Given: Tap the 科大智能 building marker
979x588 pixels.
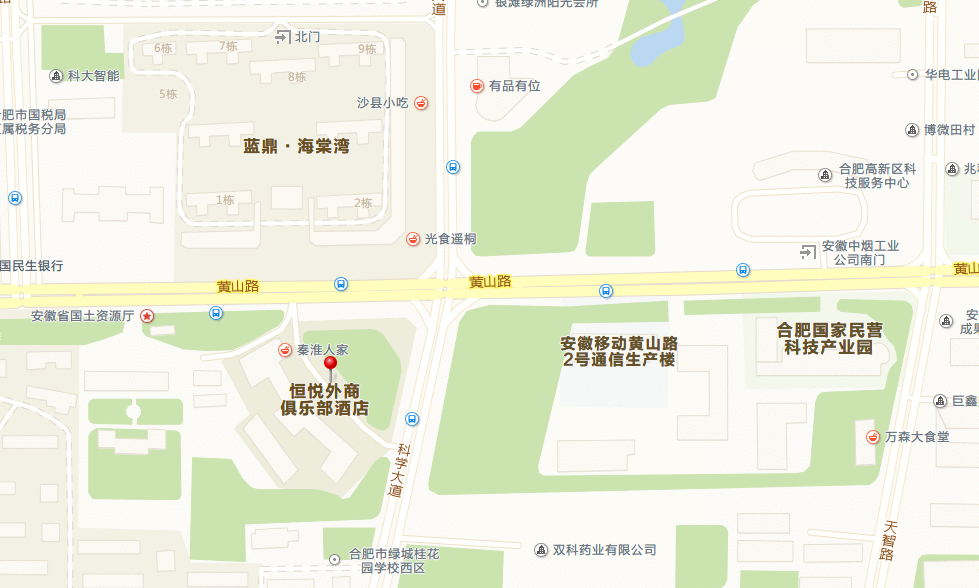Looking at the screenshot, I should coord(57,76).
